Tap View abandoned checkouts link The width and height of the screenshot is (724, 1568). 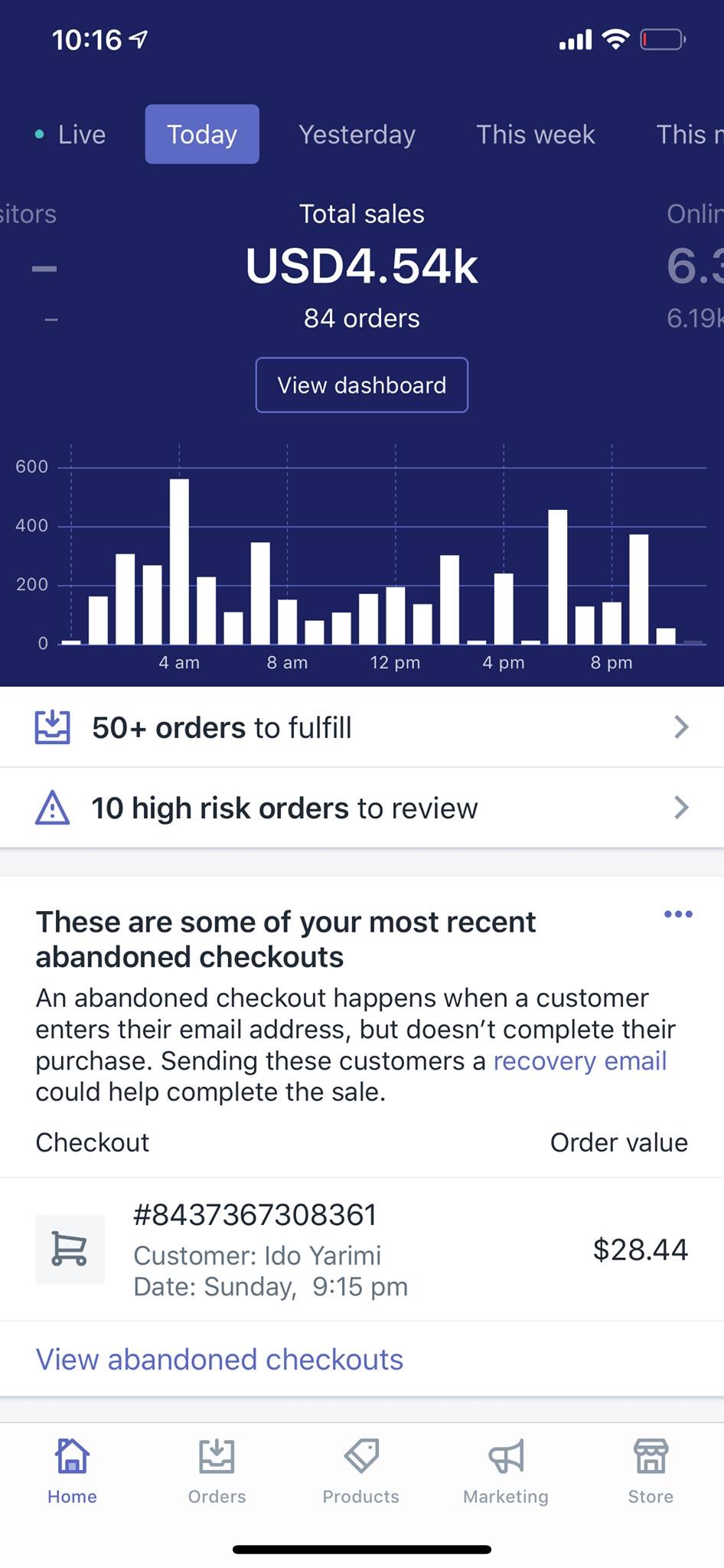pyautogui.click(x=220, y=1359)
